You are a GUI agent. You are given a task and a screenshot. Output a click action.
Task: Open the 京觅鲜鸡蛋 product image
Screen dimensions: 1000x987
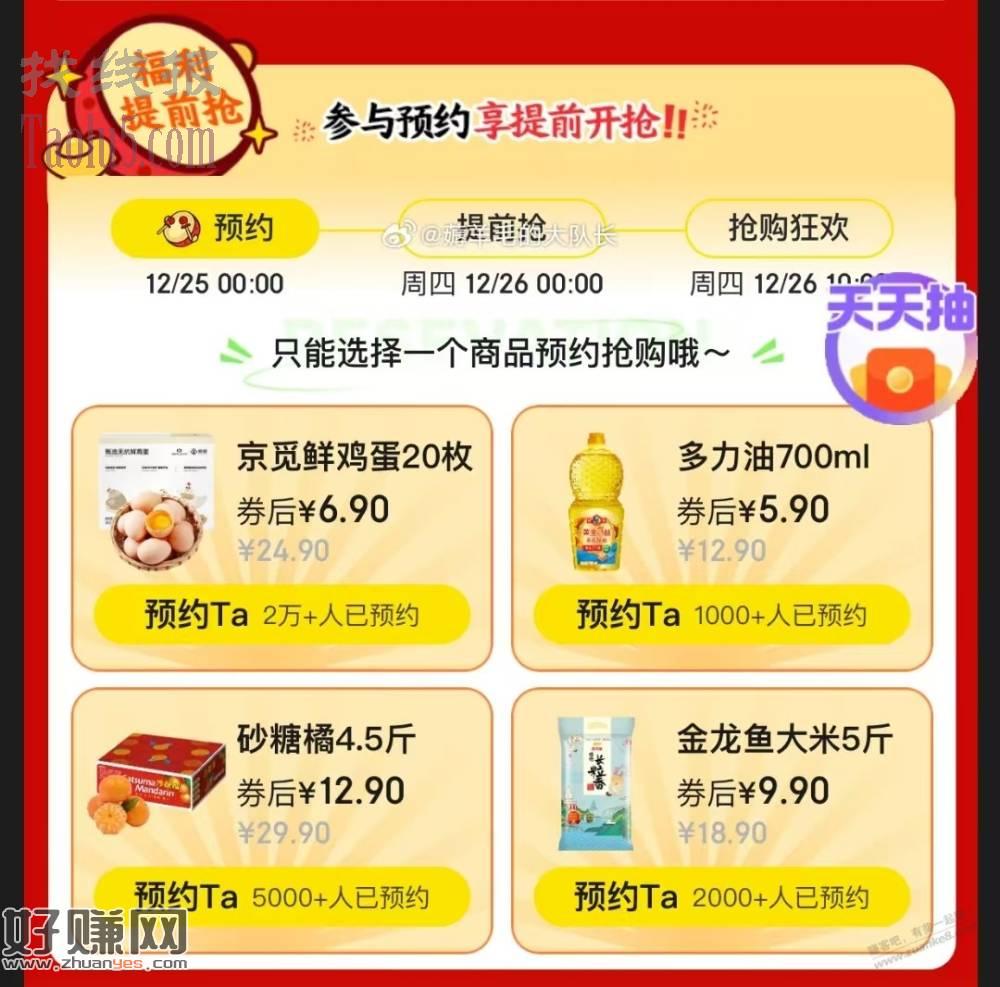point(156,502)
